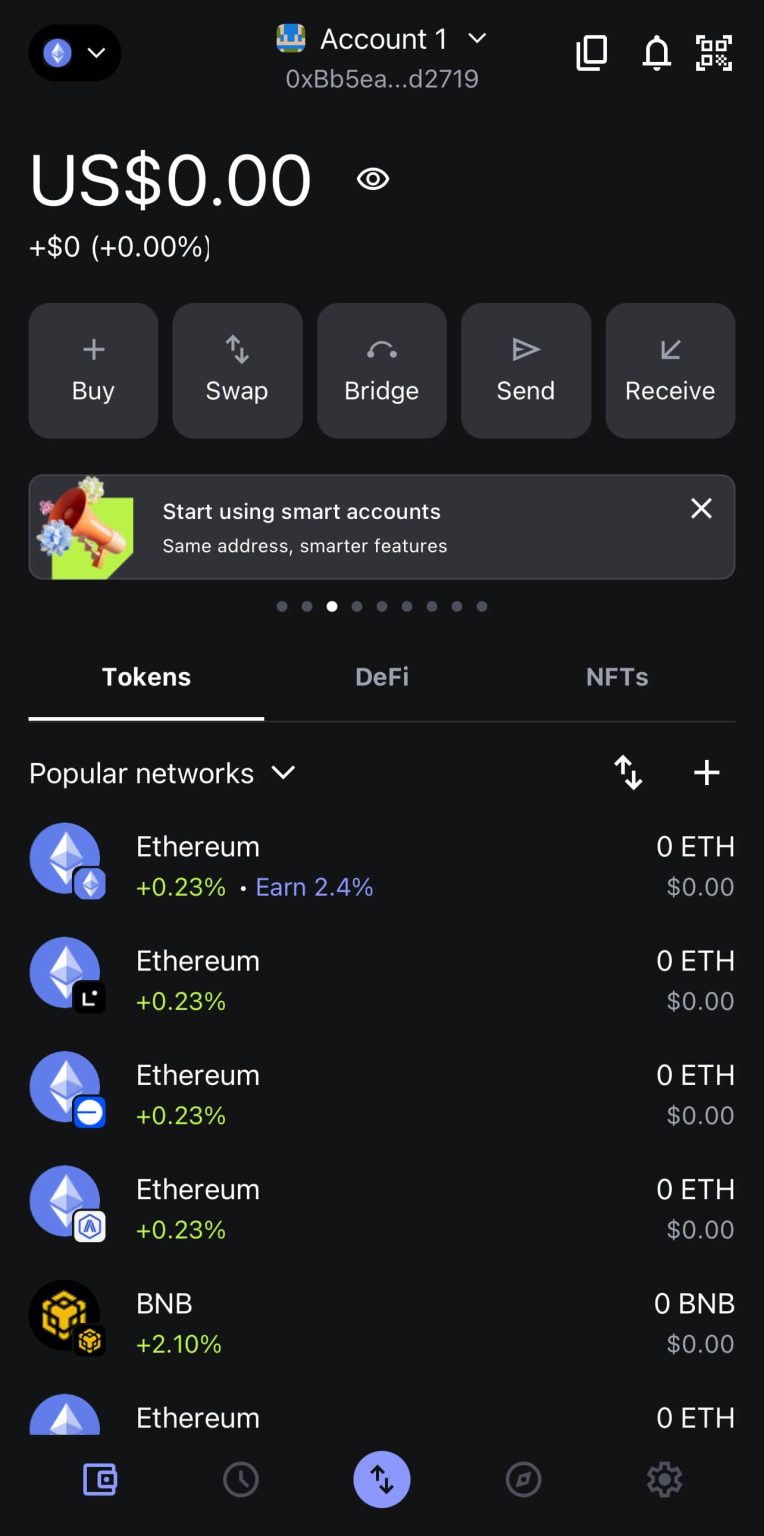Dismiss the smart accounts banner
The image size is (764, 1536).
click(x=701, y=509)
